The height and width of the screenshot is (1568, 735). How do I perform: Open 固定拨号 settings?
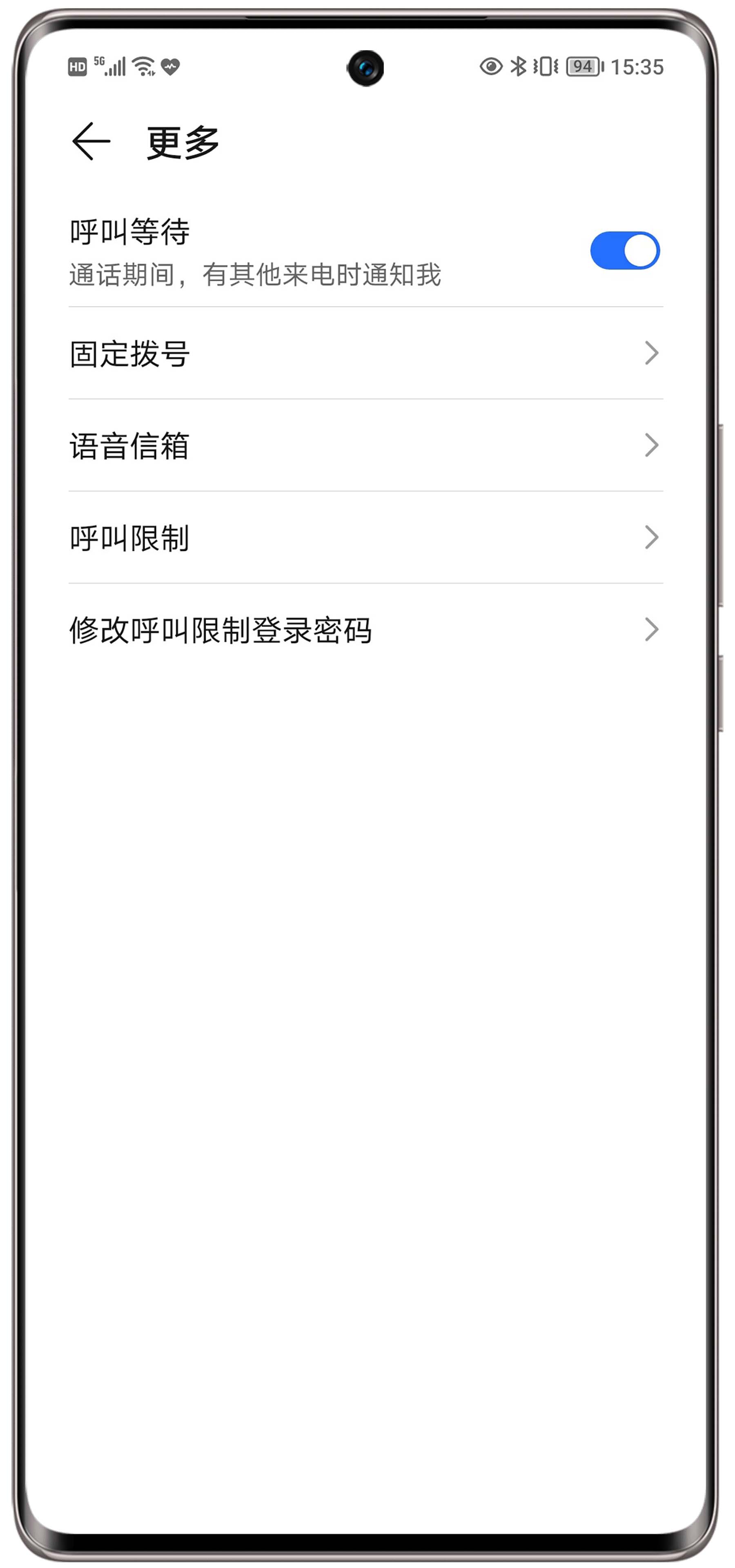(x=365, y=354)
